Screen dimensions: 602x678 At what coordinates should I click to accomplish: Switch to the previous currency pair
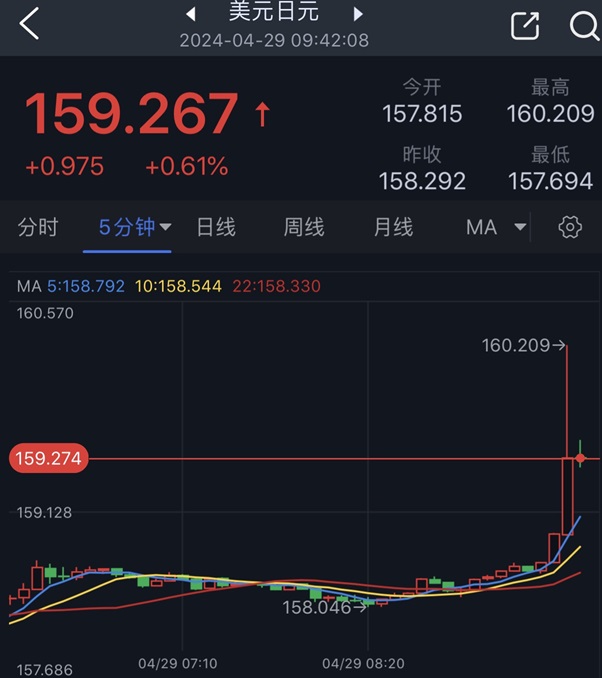(190, 14)
